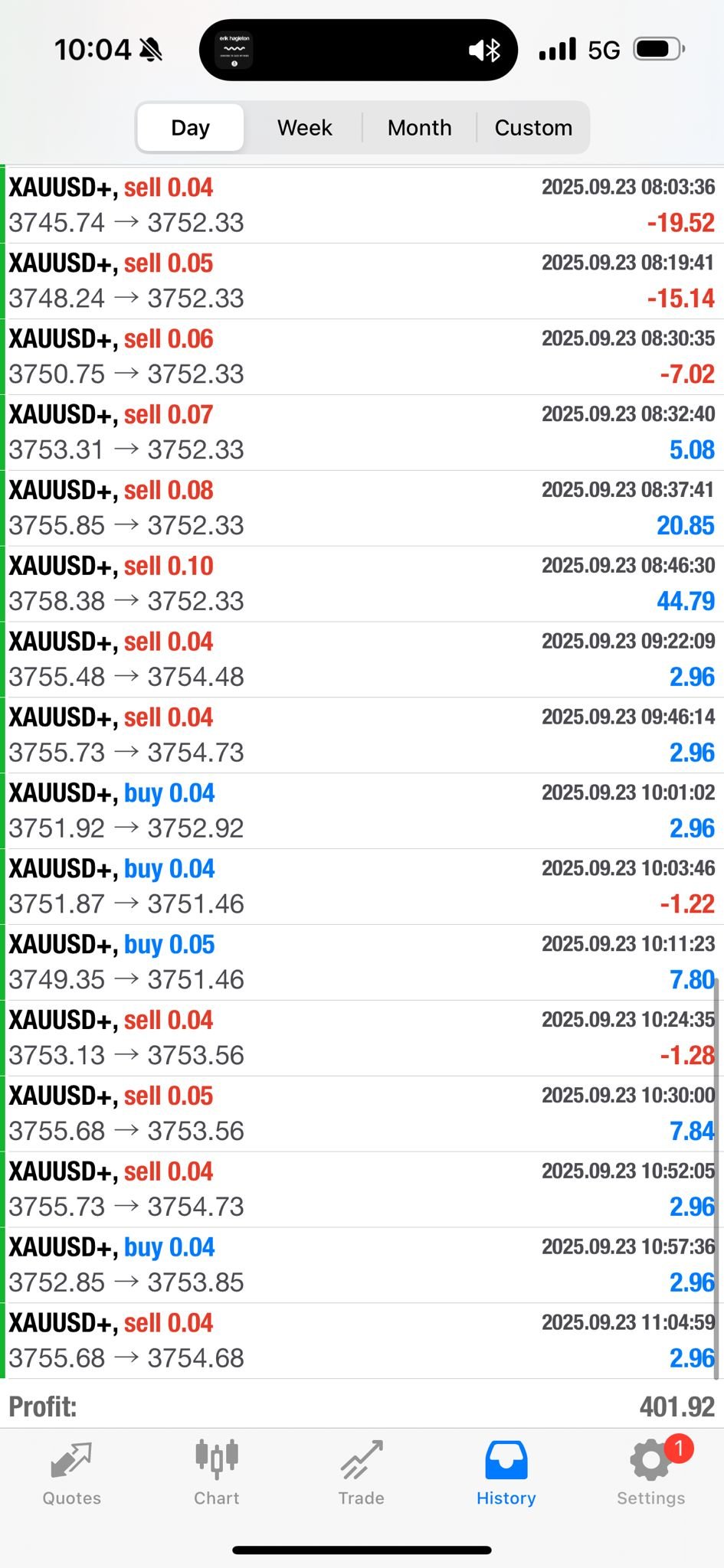Image resolution: width=724 pixels, height=1568 pixels.
Task: View the sell 0.05 trade at 08:19:41
Action: (362, 281)
